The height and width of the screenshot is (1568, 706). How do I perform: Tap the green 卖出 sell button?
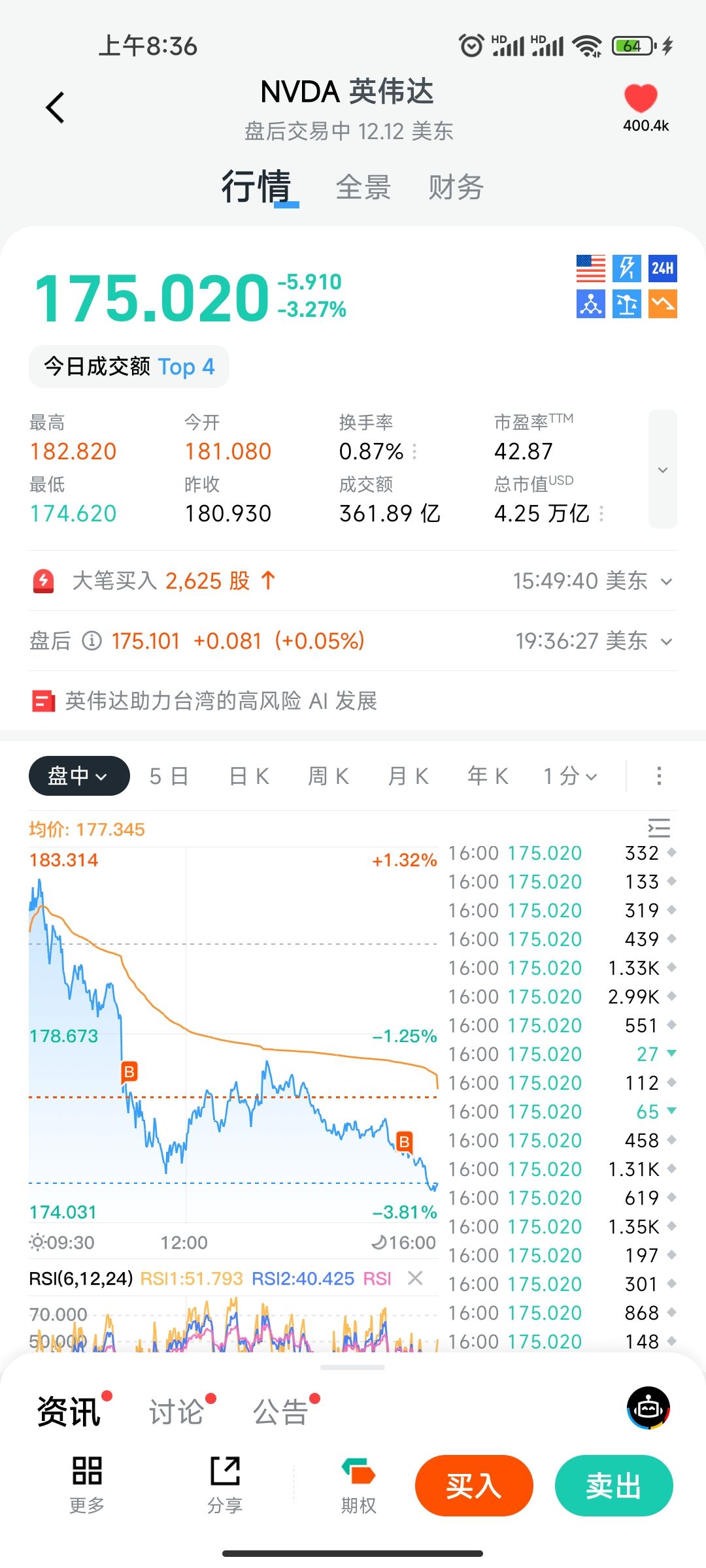(x=613, y=1486)
